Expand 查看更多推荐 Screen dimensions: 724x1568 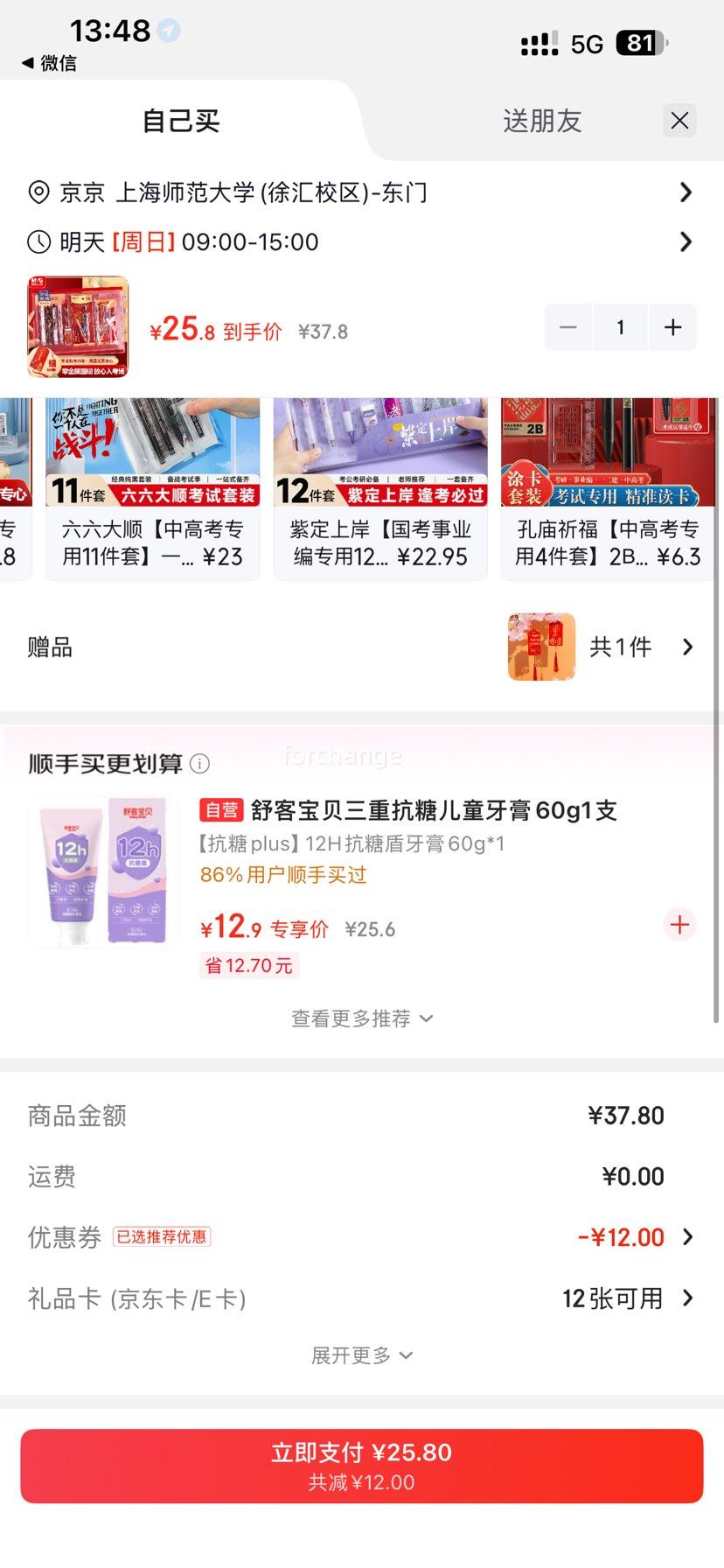[x=361, y=1018]
